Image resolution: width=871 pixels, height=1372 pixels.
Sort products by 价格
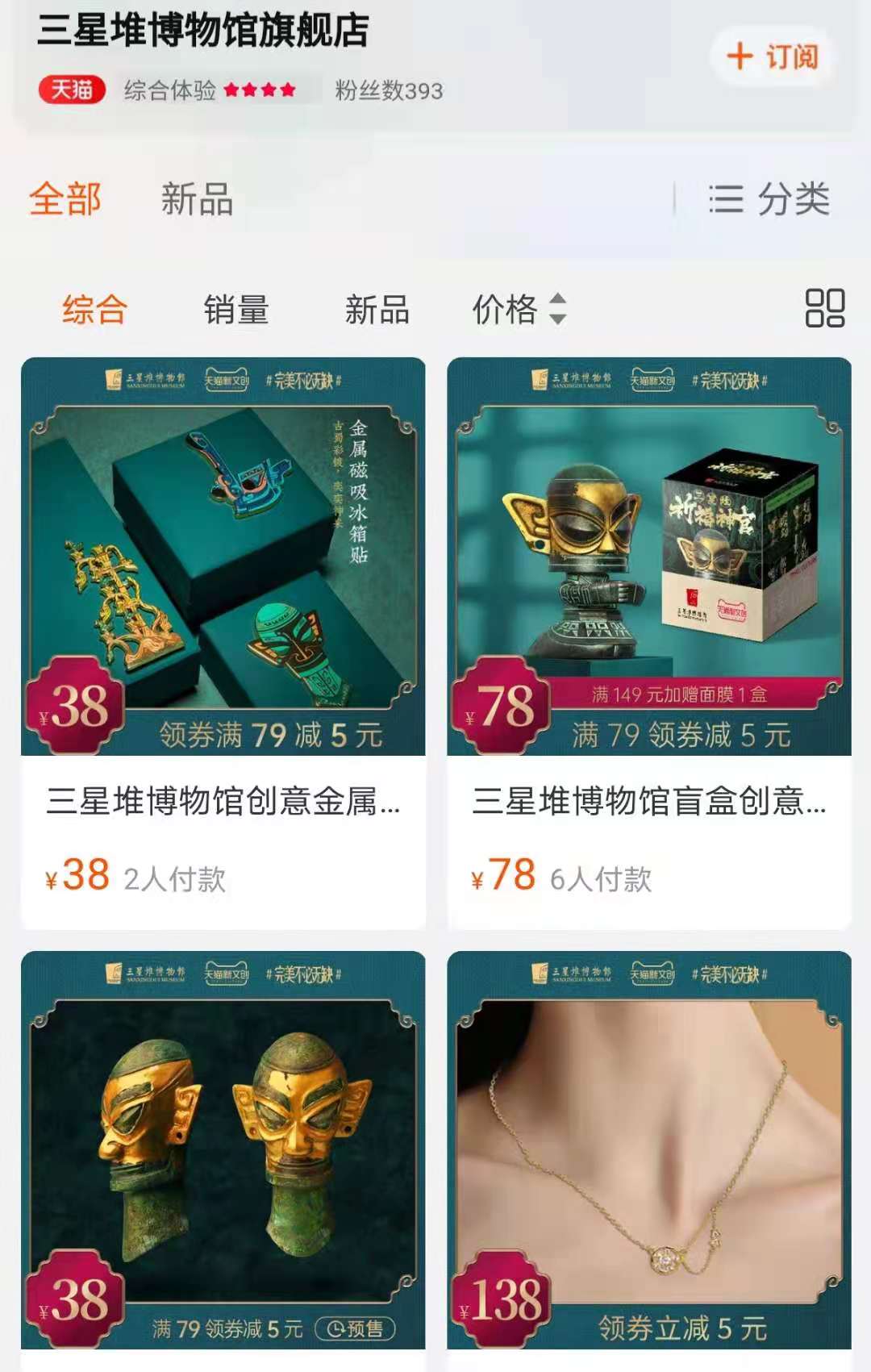coord(519,310)
